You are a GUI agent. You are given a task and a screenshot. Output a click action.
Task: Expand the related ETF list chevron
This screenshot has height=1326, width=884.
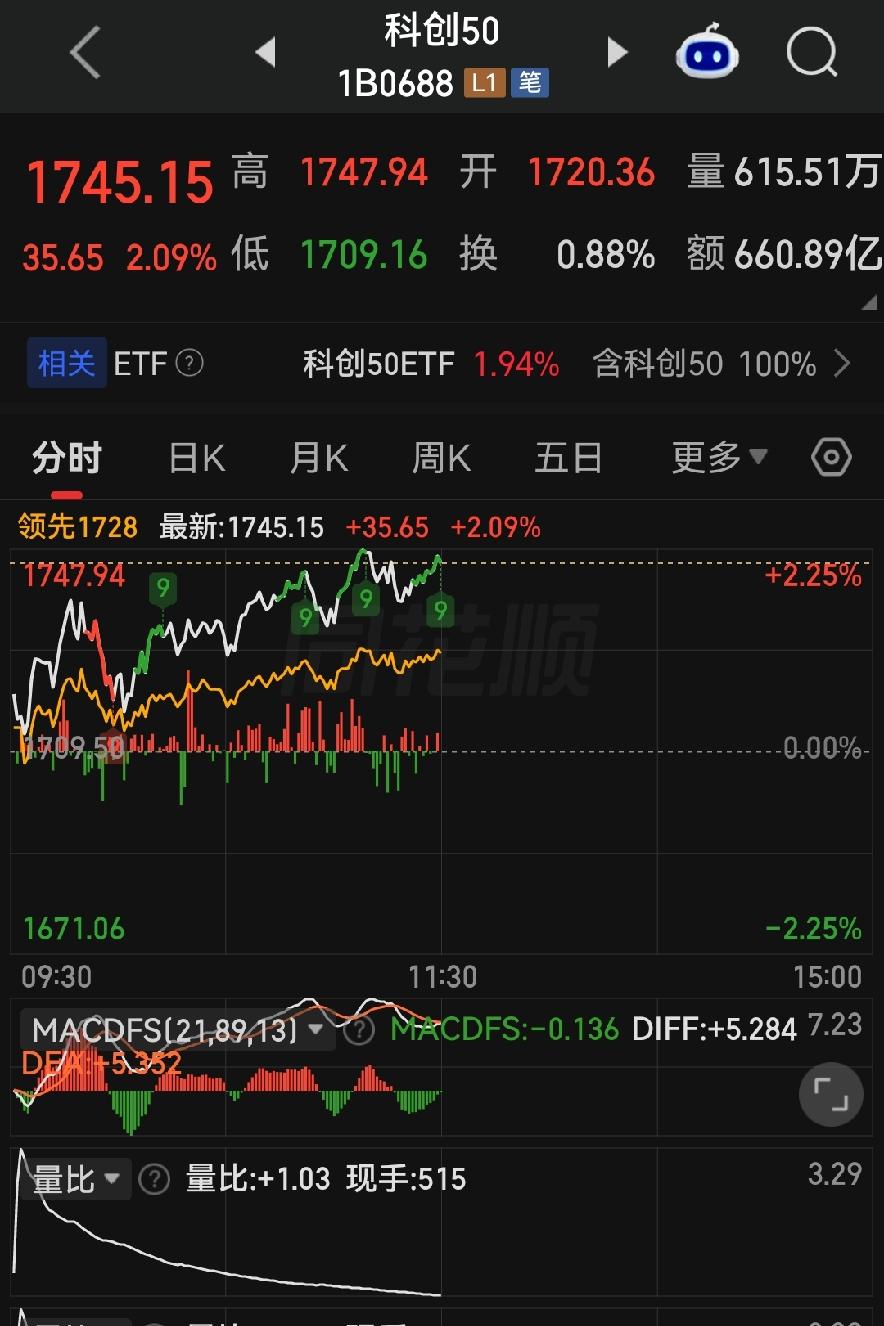tap(842, 364)
